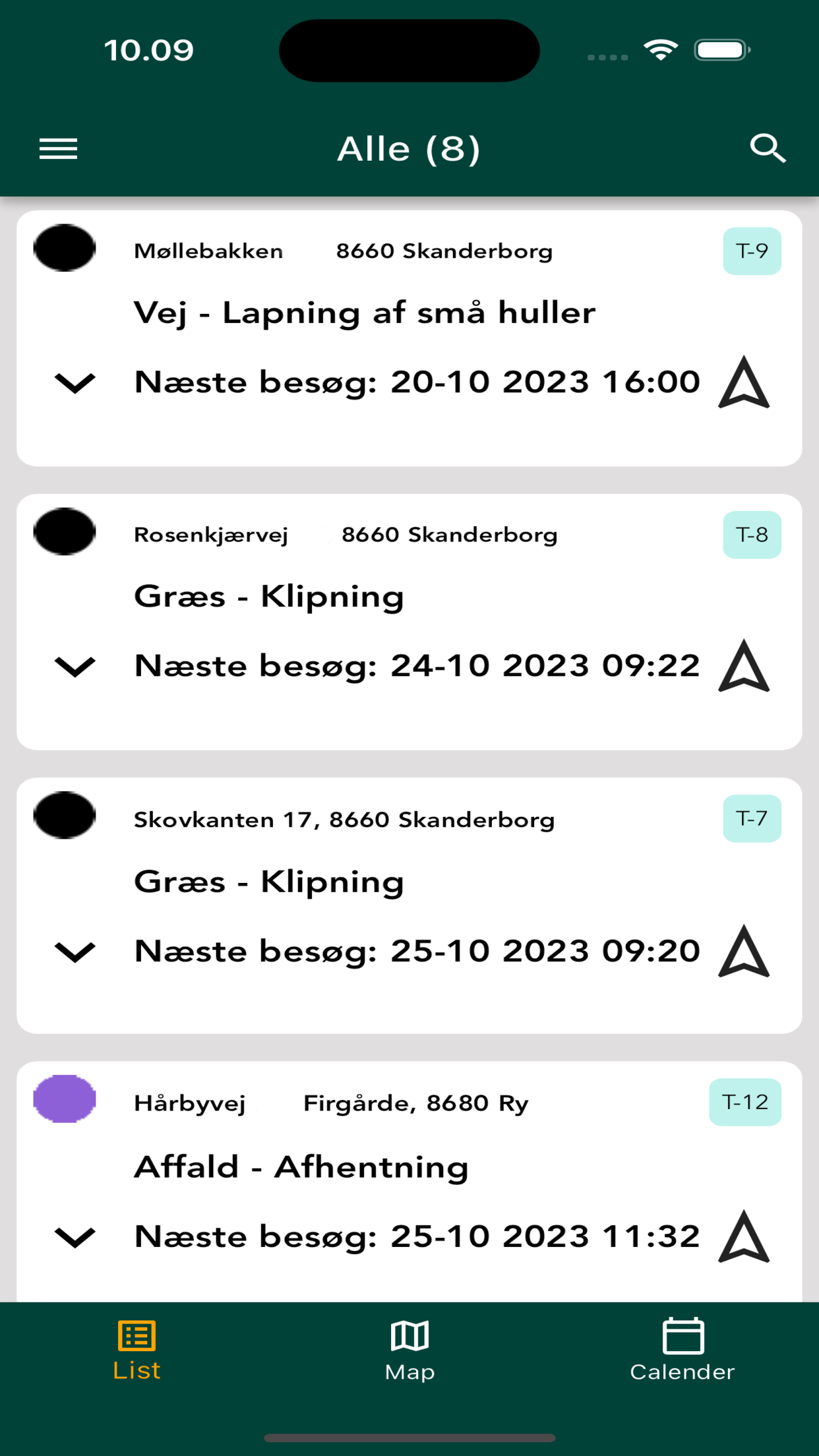Tap navigation arrow for Hårbyvej task
This screenshot has width=819, height=1456.
(744, 1236)
